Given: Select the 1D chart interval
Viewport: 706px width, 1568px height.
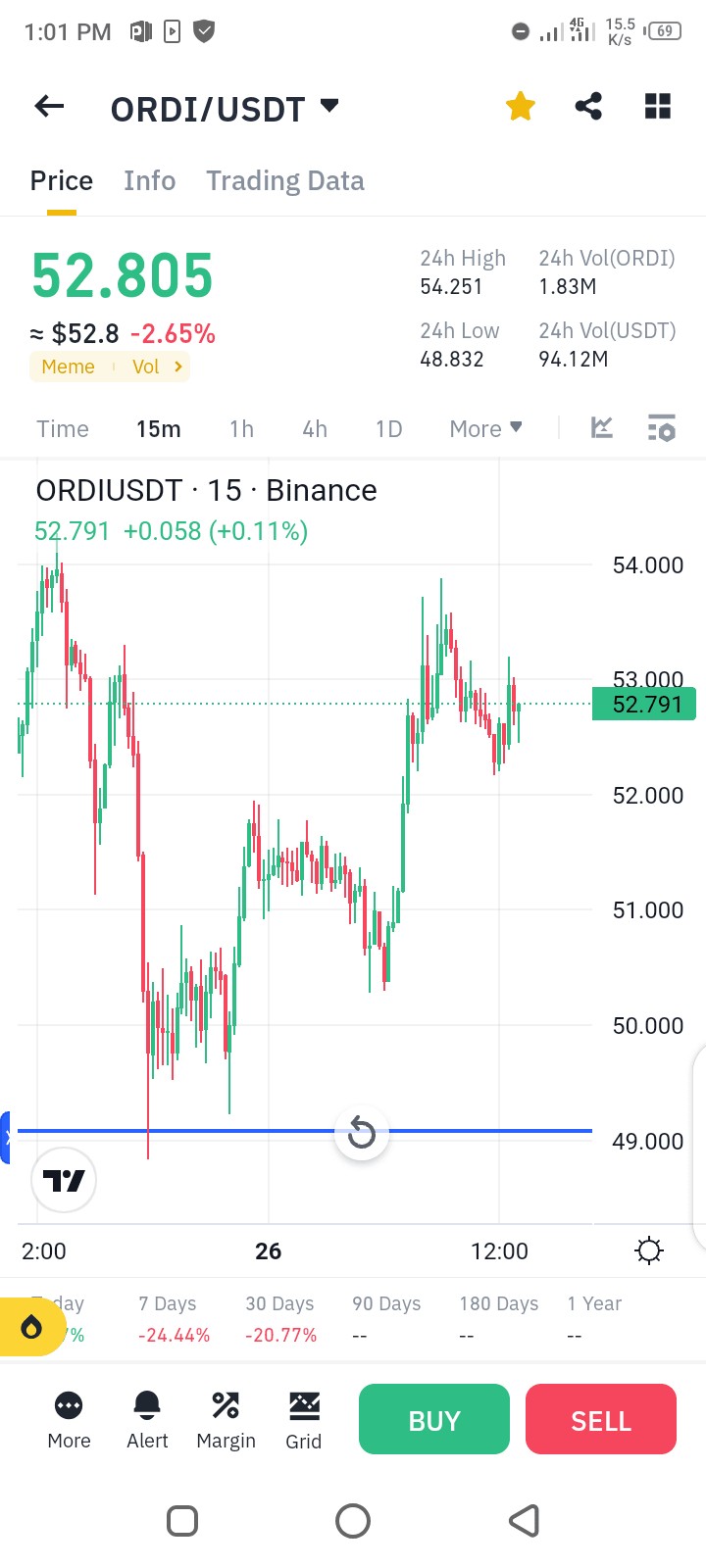Looking at the screenshot, I should (x=388, y=429).
